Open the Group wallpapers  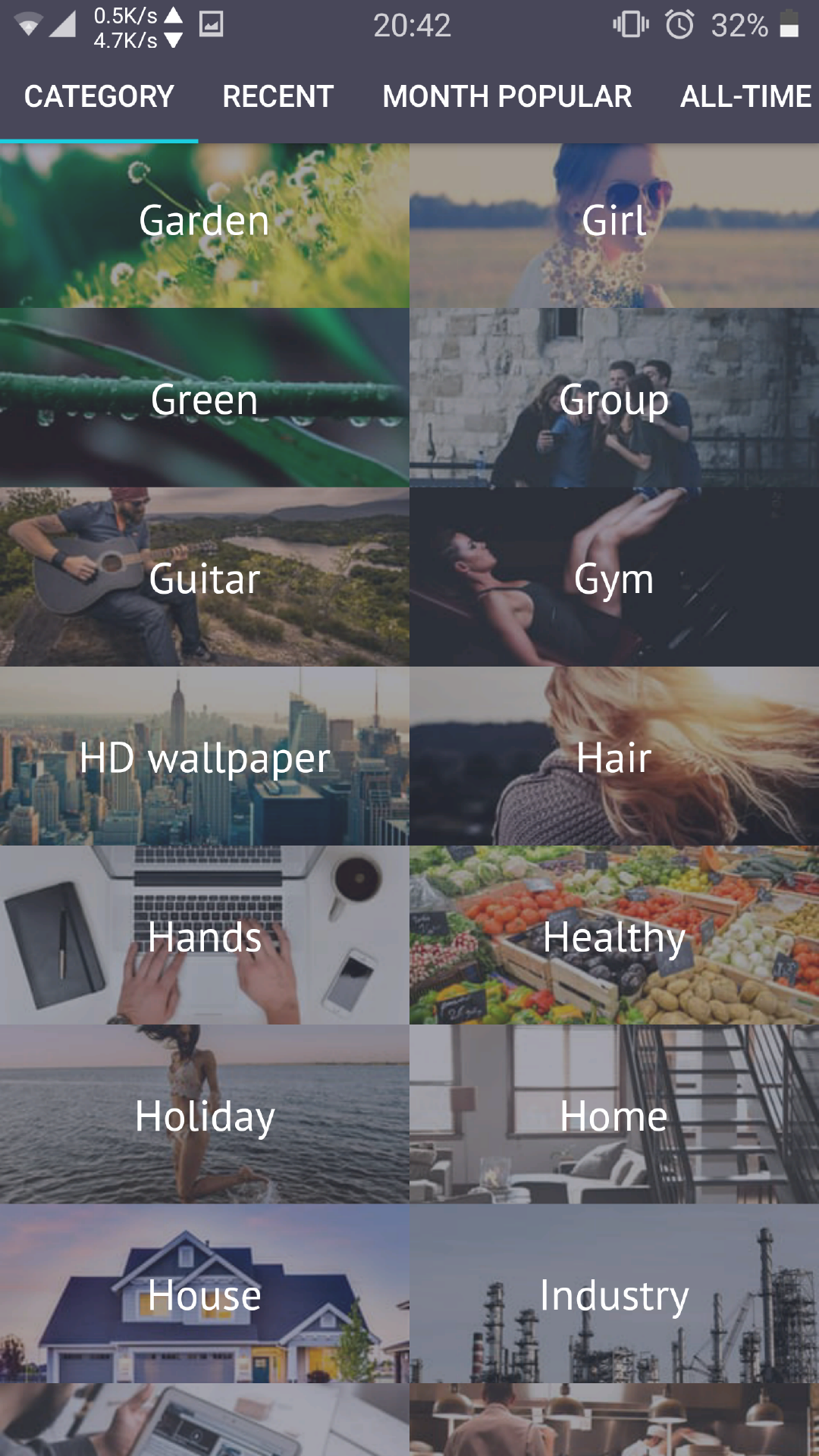pos(613,400)
